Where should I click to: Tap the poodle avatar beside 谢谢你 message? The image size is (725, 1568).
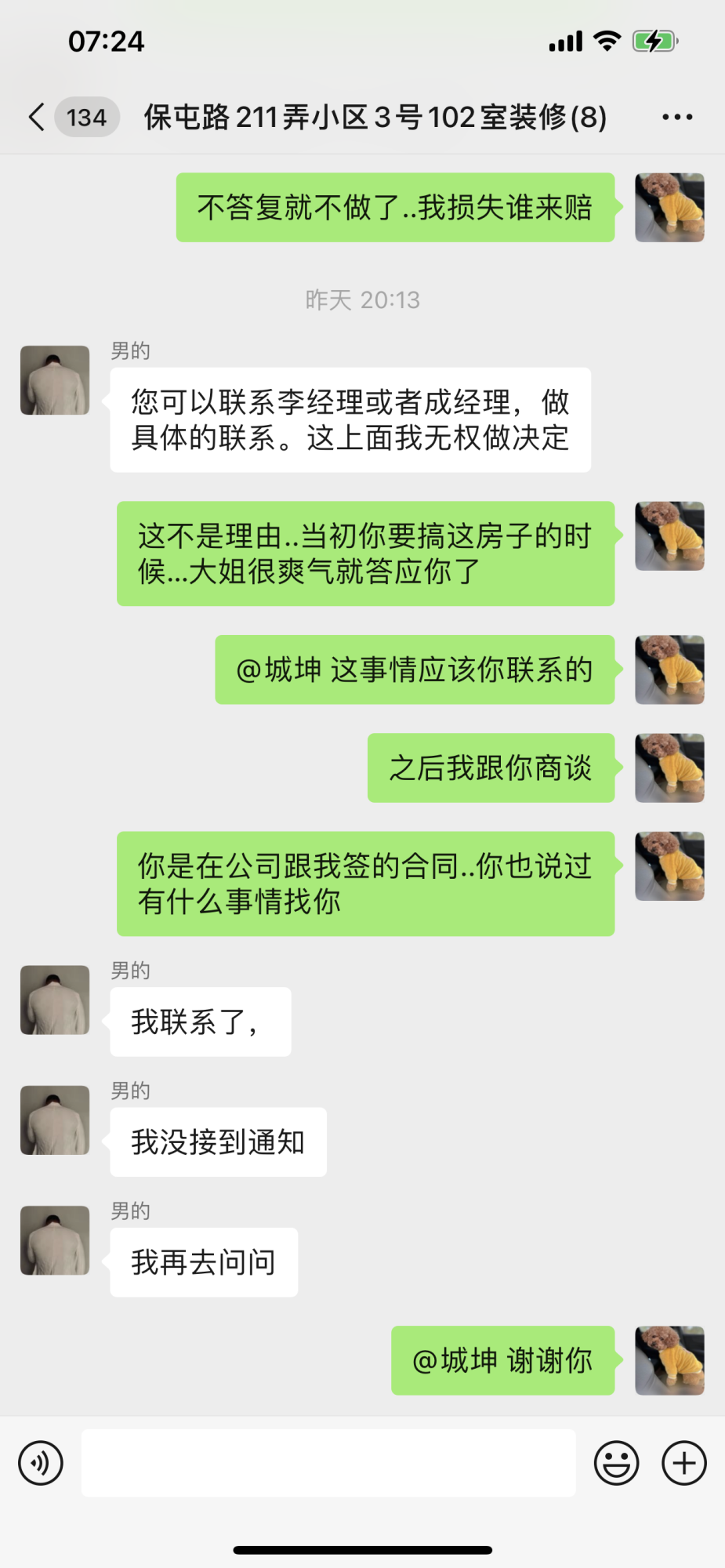[x=669, y=1360]
